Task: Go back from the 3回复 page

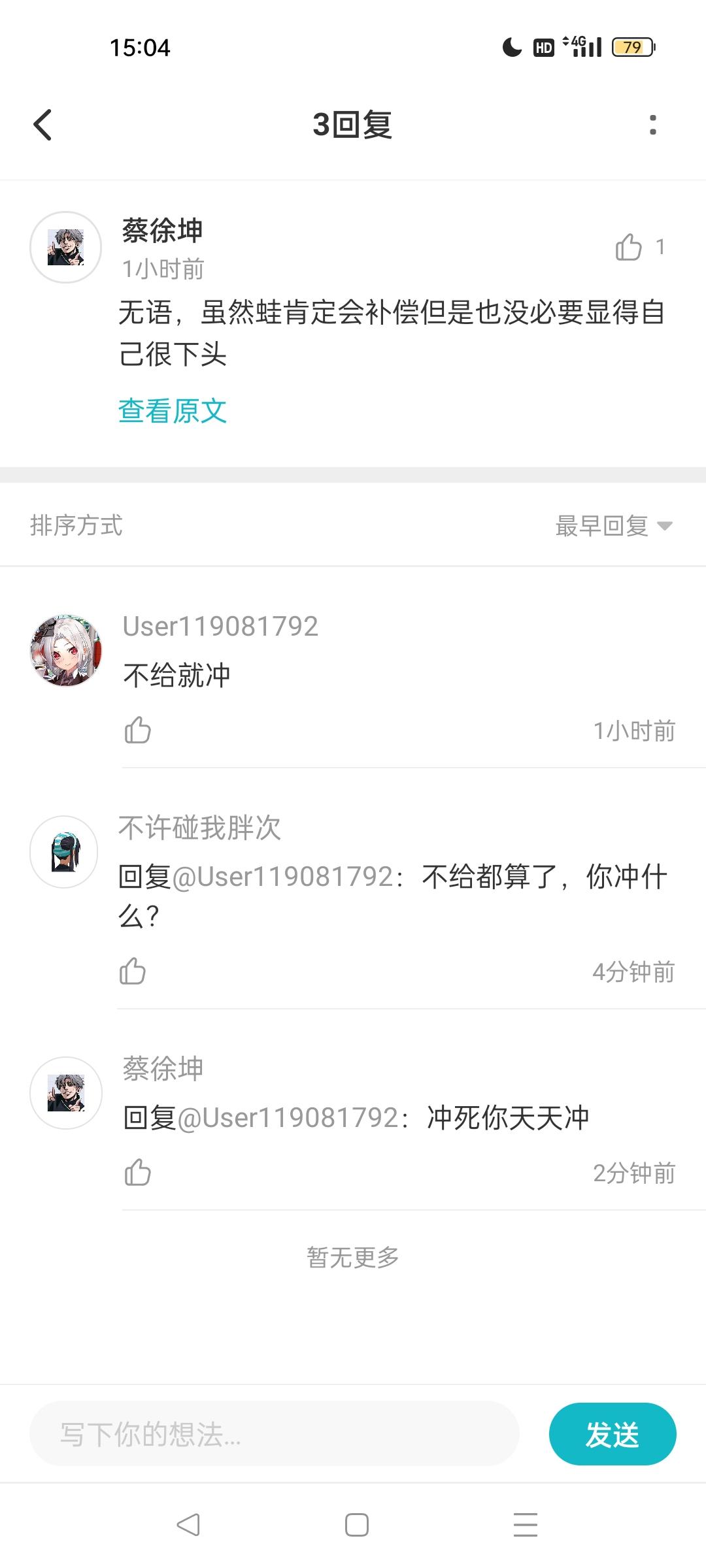Action: (42, 125)
